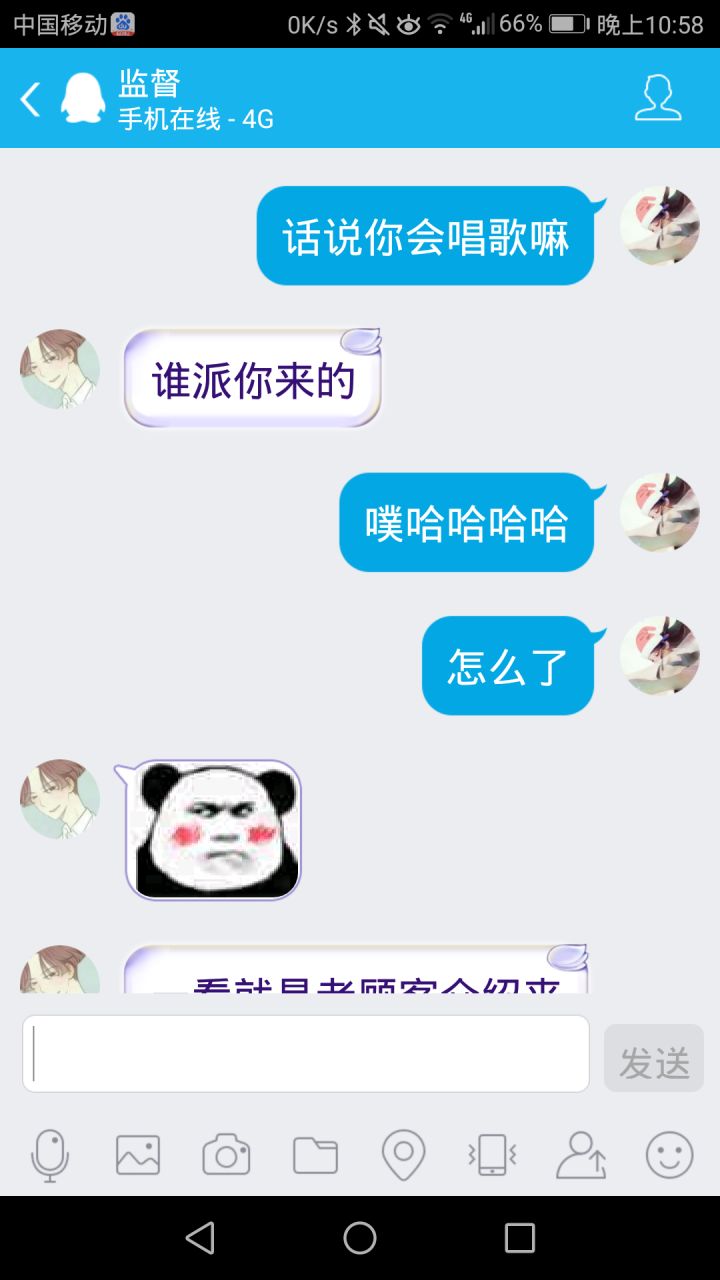Open 监督's avatar beside 谁派你来的
The image size is (720, 1280).
pos(60,369)
